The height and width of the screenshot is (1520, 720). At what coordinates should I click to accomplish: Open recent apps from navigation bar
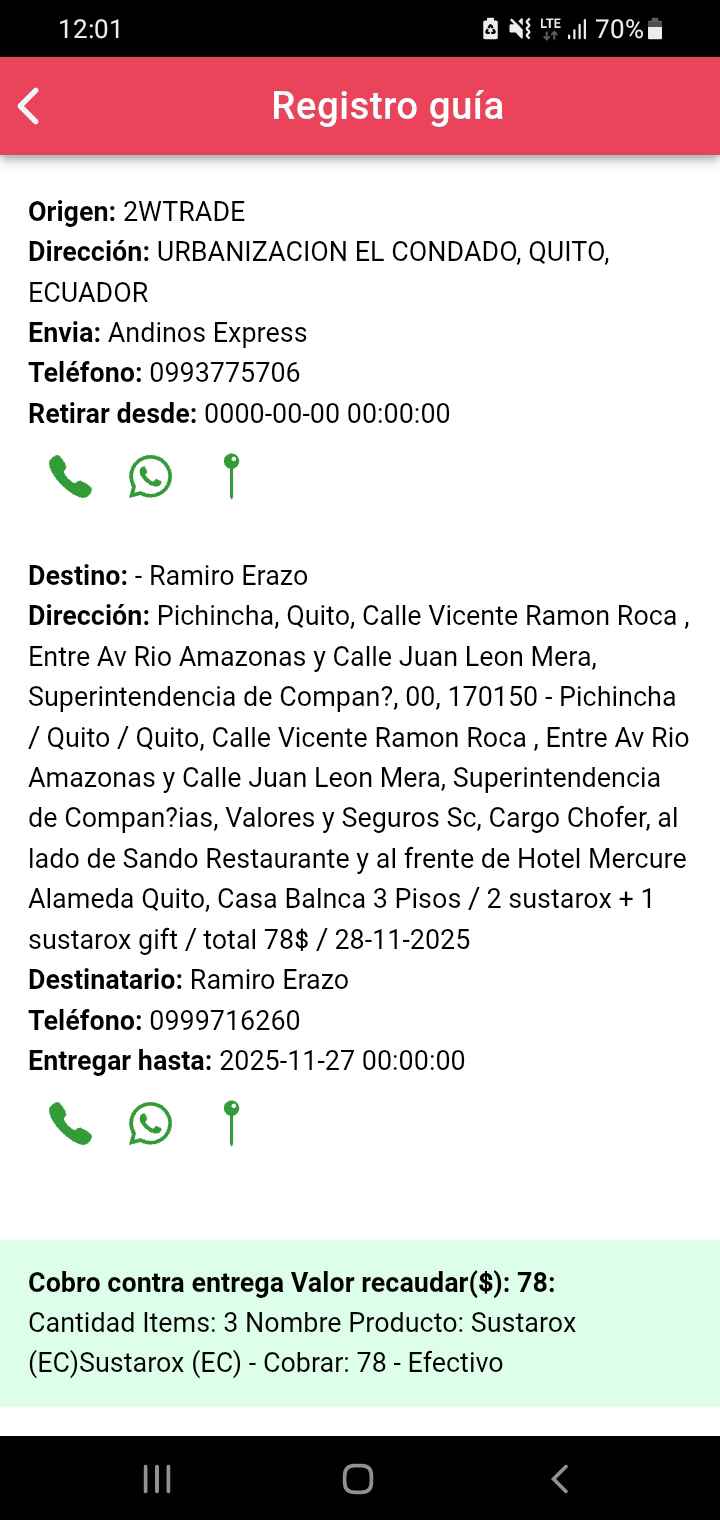[157, 1479]
